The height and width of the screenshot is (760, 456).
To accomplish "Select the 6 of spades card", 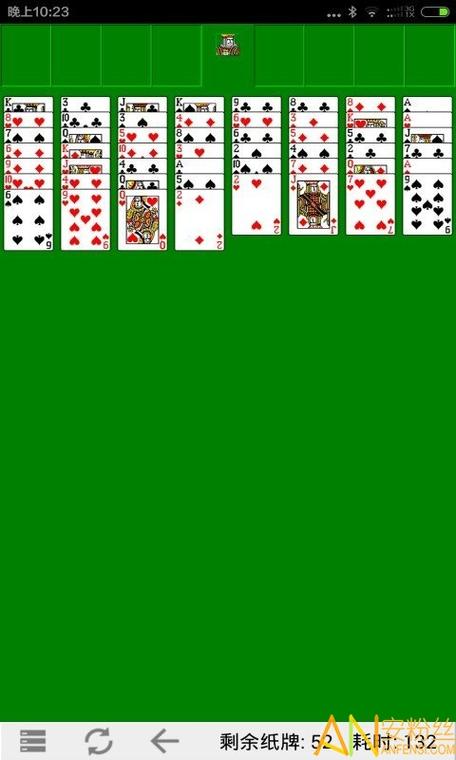I will pyautogui.click(x=29, y=220).
